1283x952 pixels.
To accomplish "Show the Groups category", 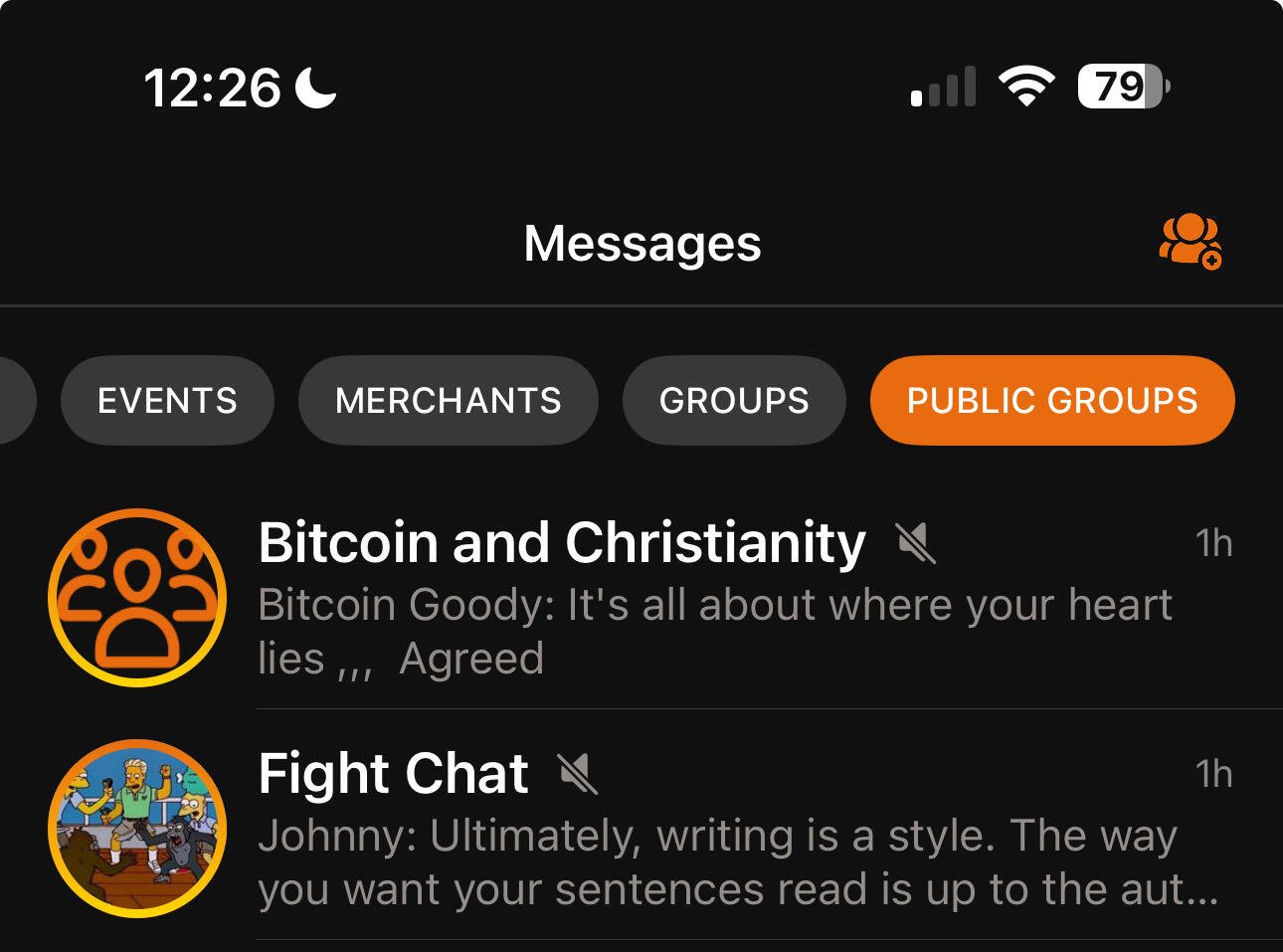I will 734,400.
